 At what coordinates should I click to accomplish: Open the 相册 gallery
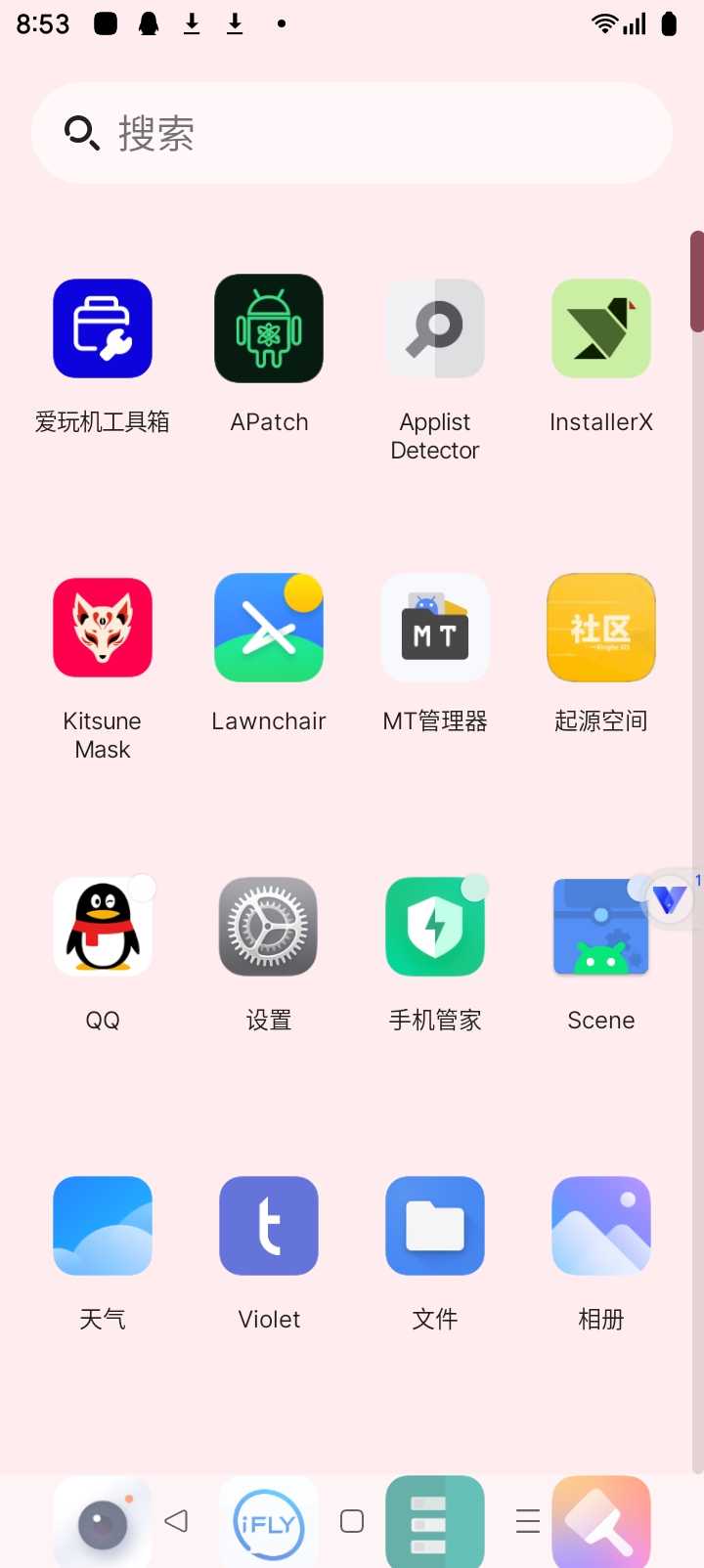coord(601,1226)
